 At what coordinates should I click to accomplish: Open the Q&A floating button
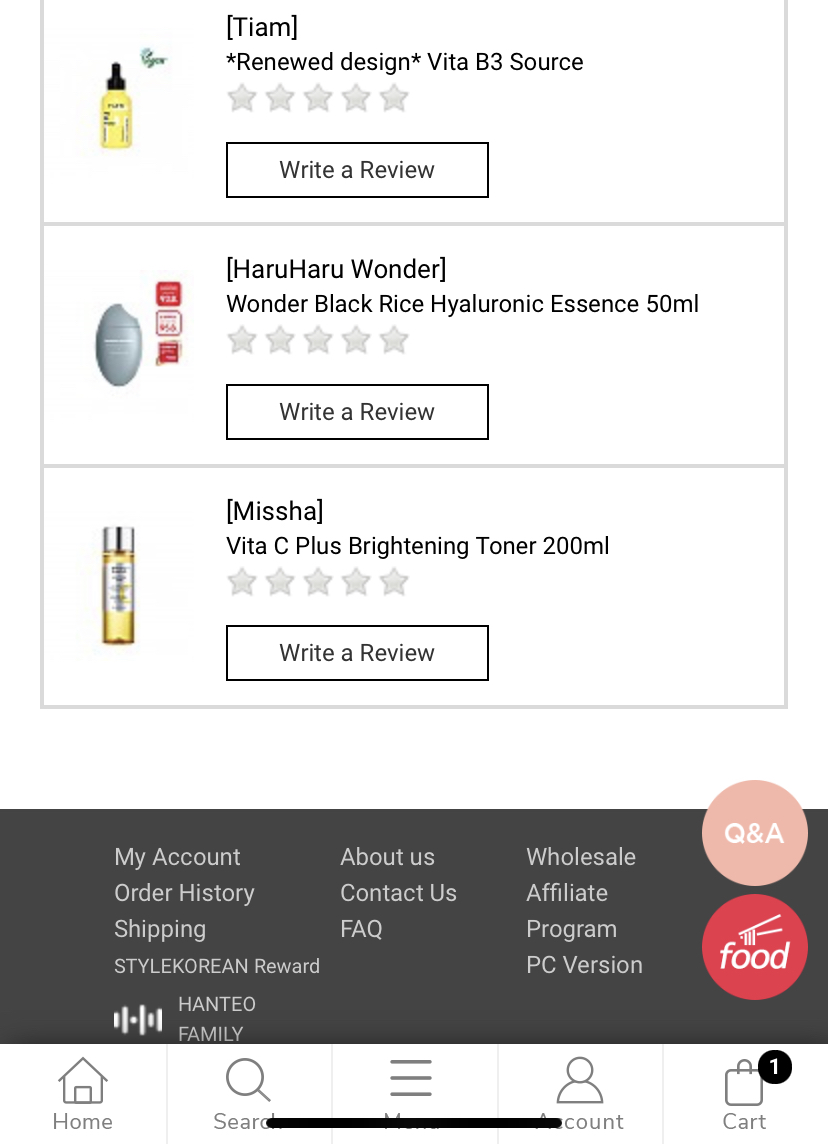coord(754,833)
